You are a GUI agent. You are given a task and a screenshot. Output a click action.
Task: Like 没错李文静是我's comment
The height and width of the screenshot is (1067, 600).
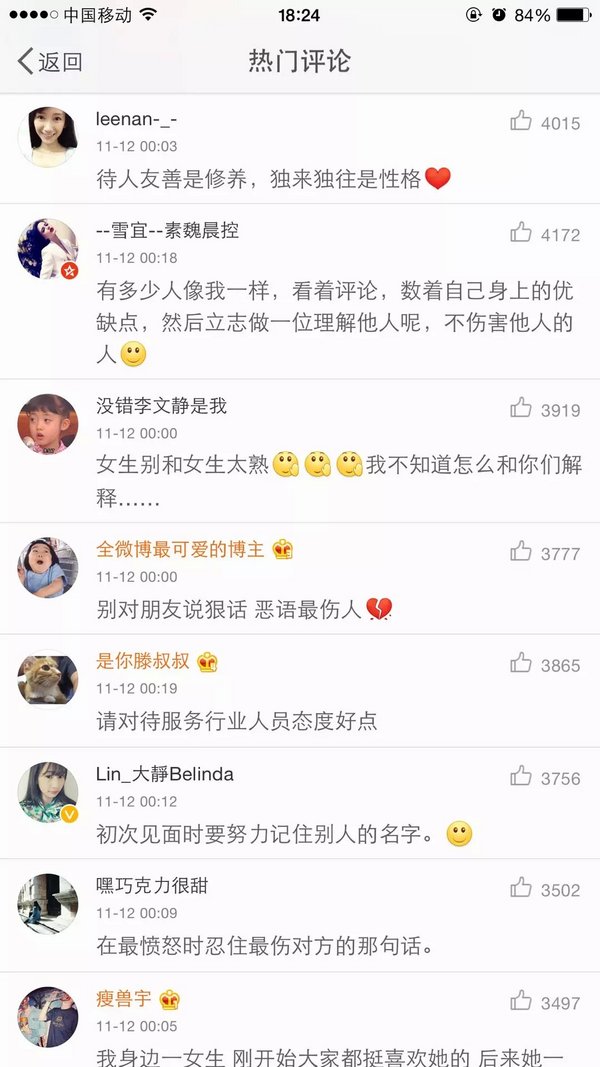521,408
